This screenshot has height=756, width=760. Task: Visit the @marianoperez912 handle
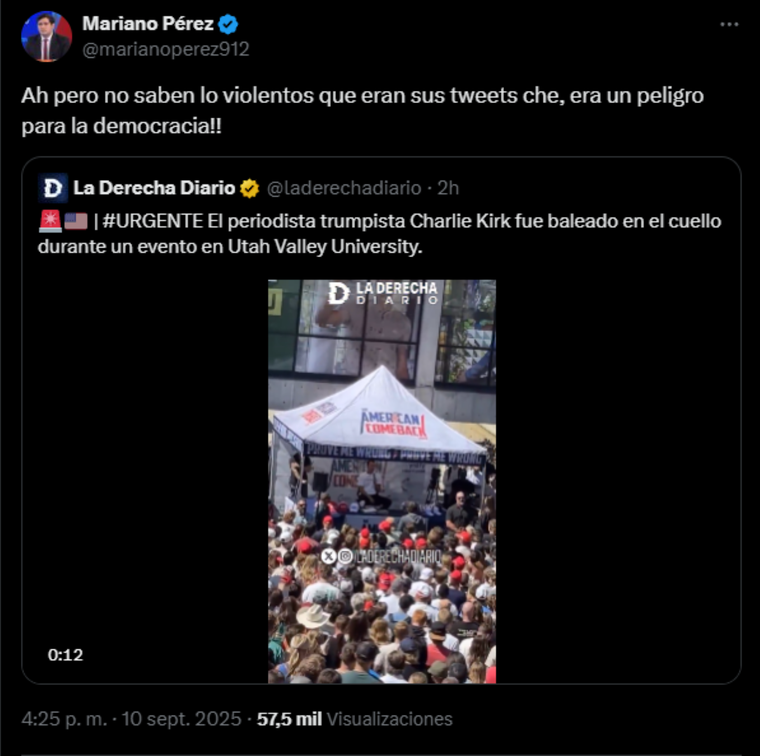[165, 49]
